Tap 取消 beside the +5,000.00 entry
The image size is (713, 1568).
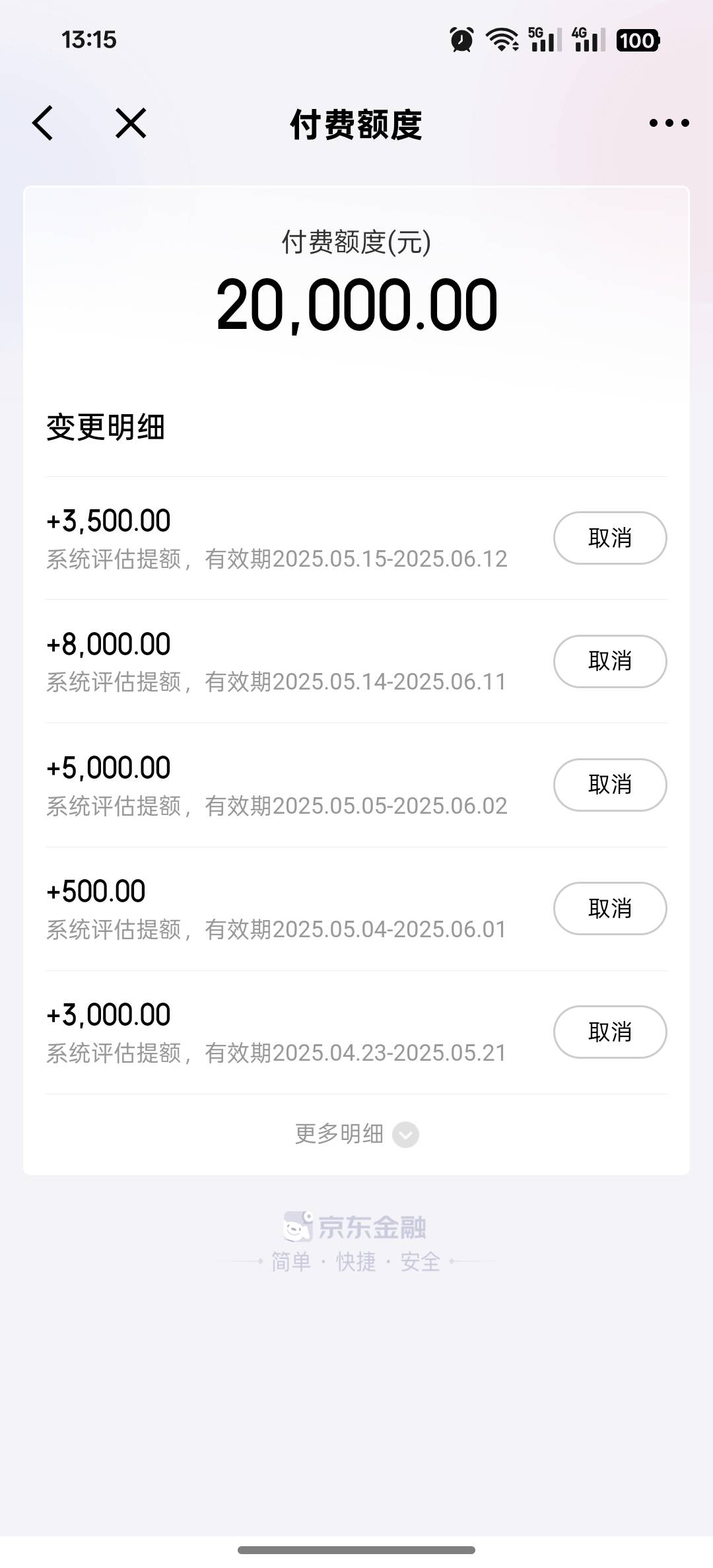[610, 785]
